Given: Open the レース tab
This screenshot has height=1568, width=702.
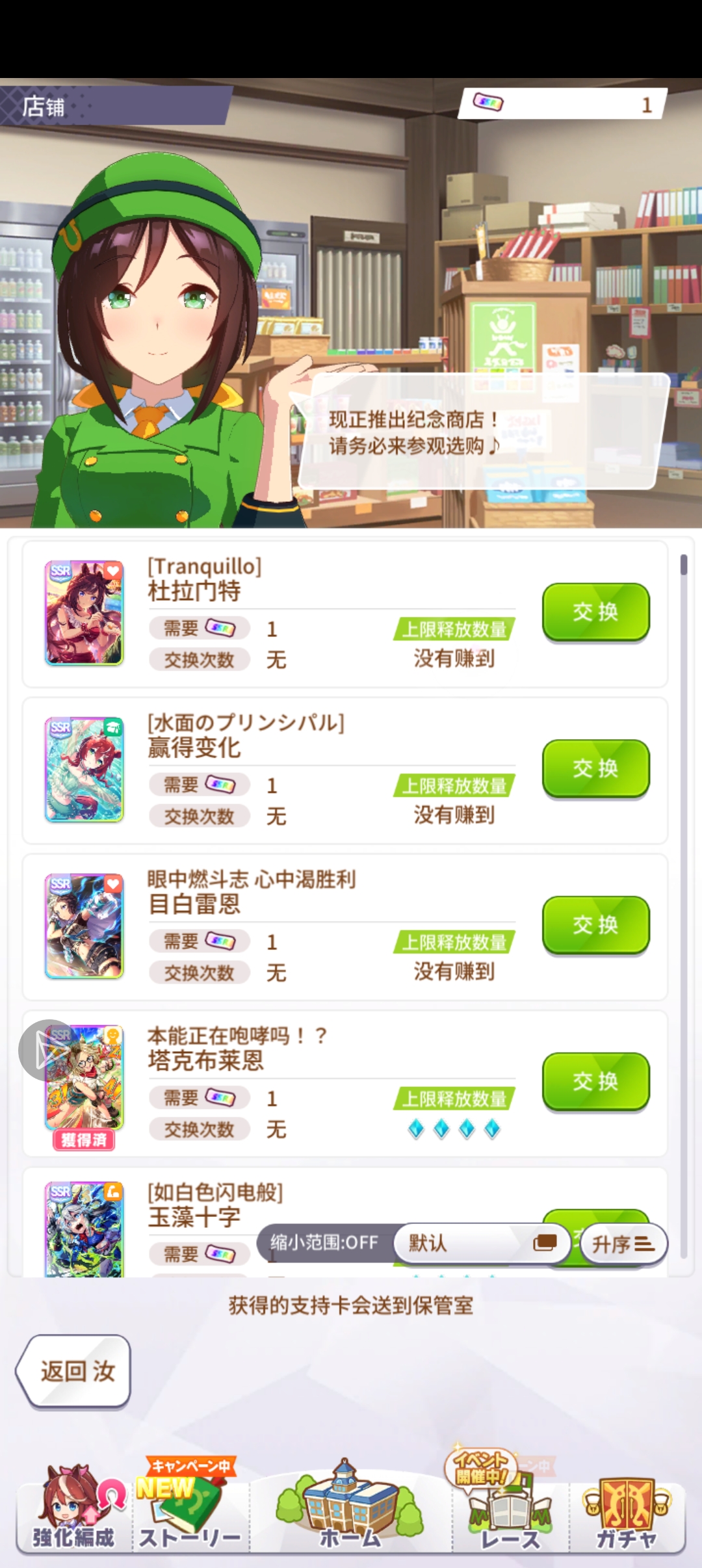Looking at the screenshot, I should (510, 1509).
